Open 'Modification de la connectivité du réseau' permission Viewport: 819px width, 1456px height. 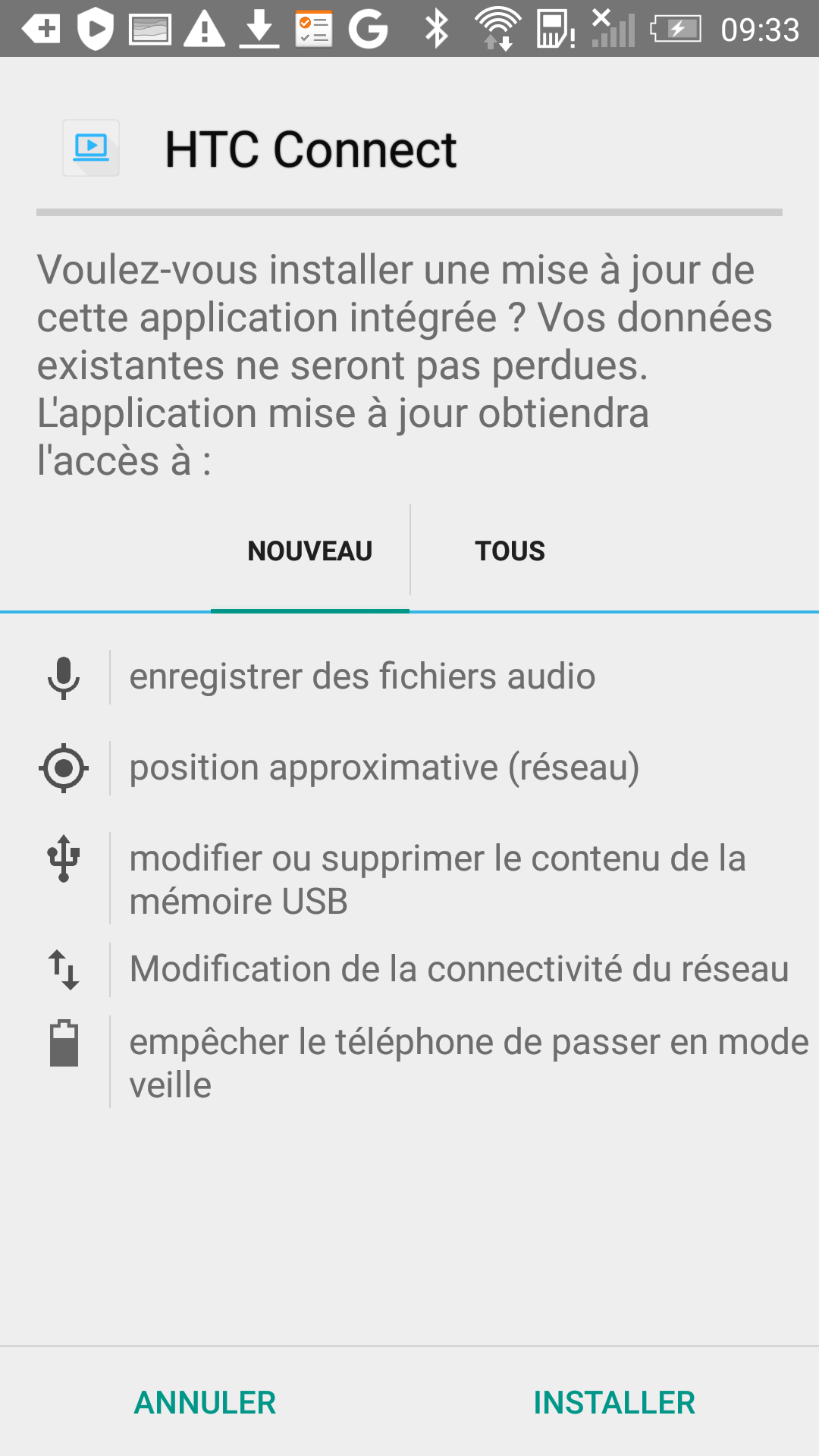[x=409, y=970]
